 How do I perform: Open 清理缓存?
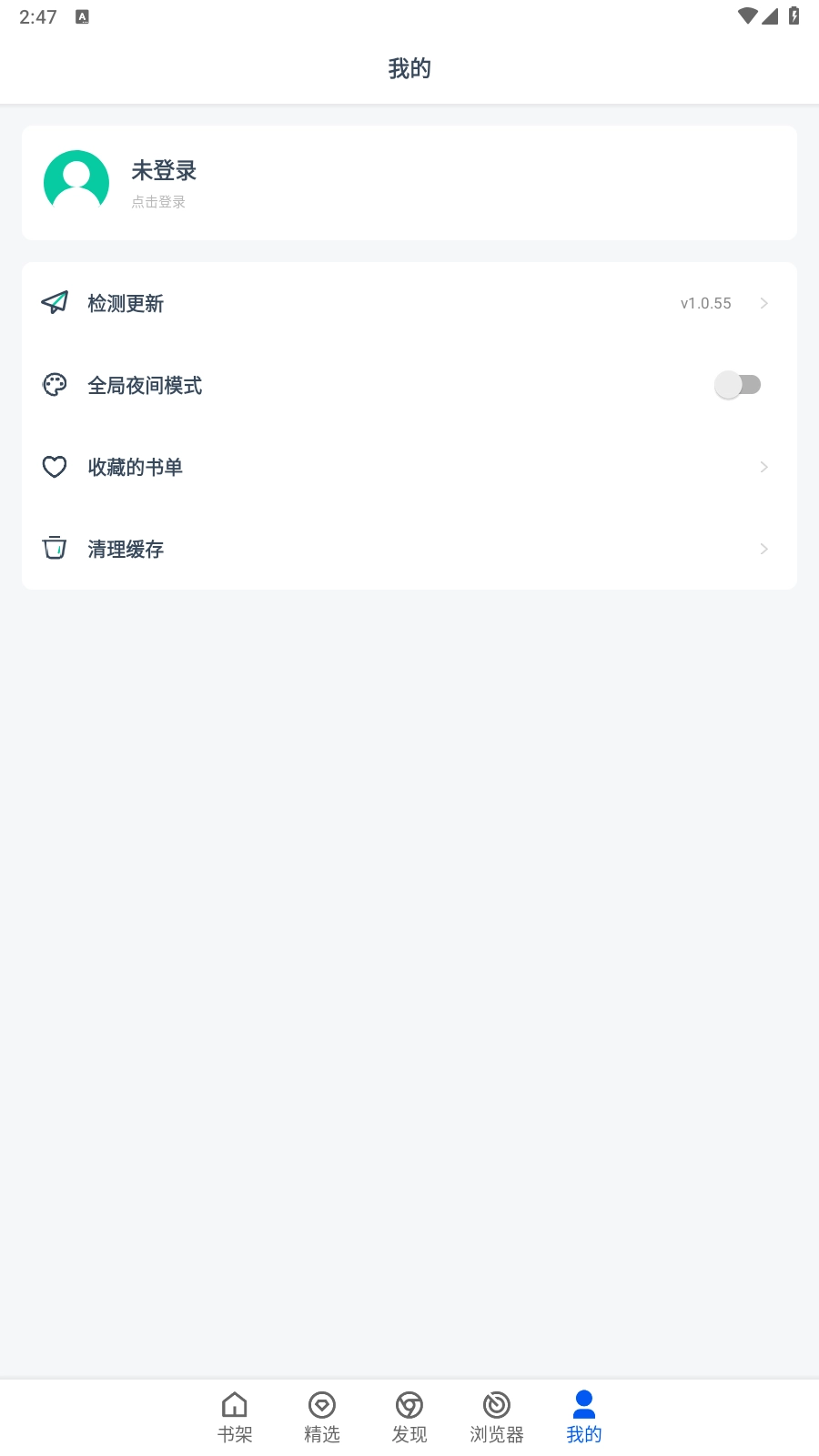(409, 549)
